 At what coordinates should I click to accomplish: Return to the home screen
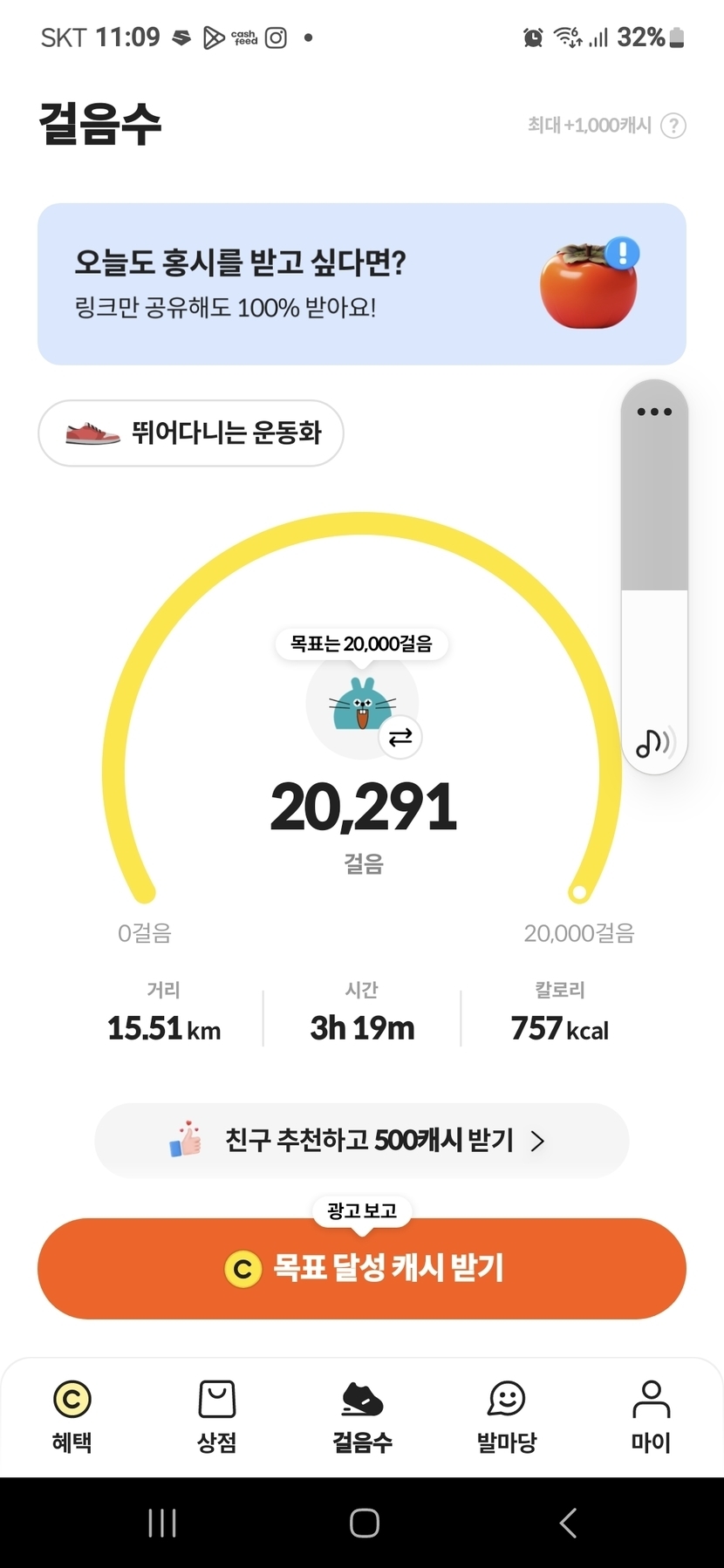point(364,1524)
